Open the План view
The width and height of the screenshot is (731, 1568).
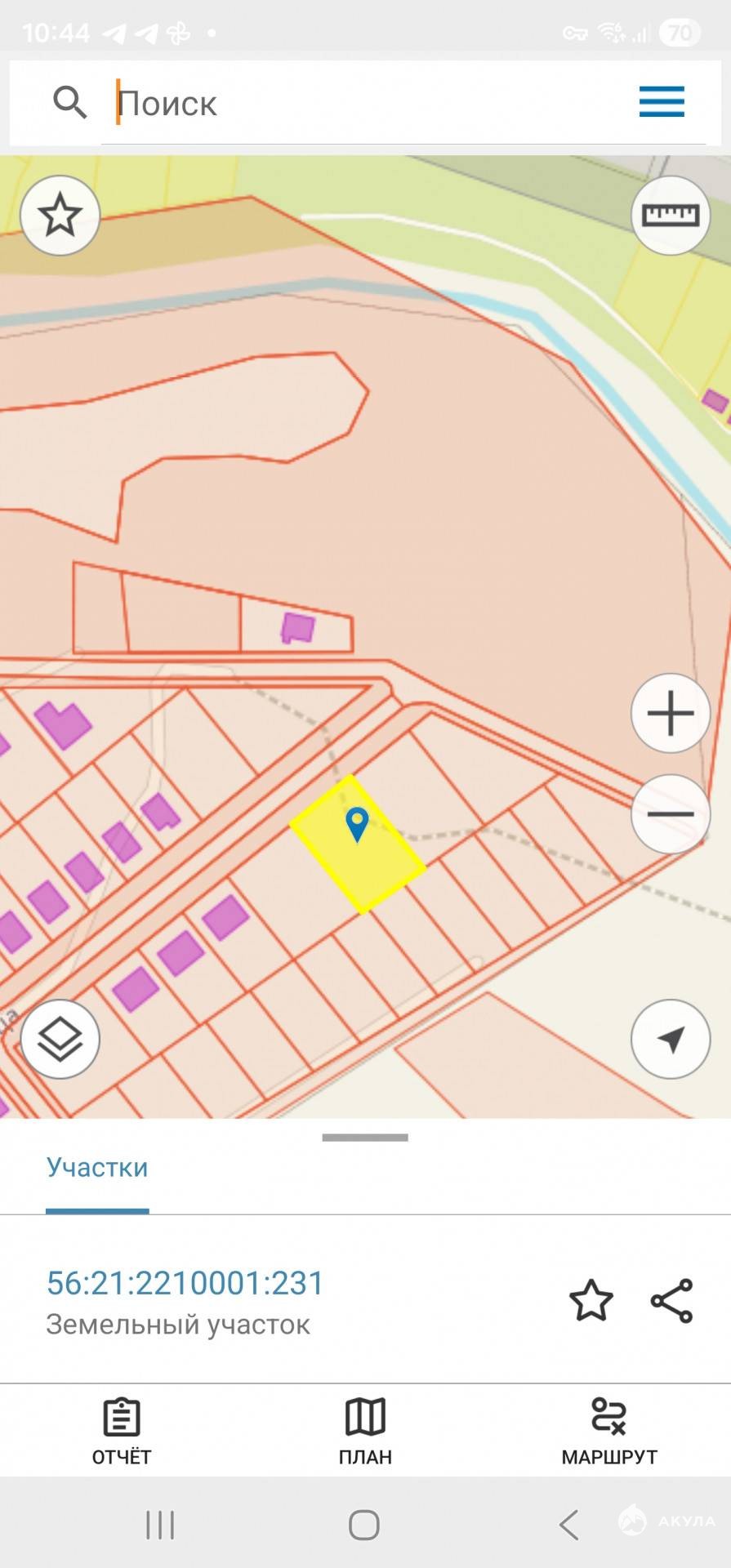coord(365,1432)
